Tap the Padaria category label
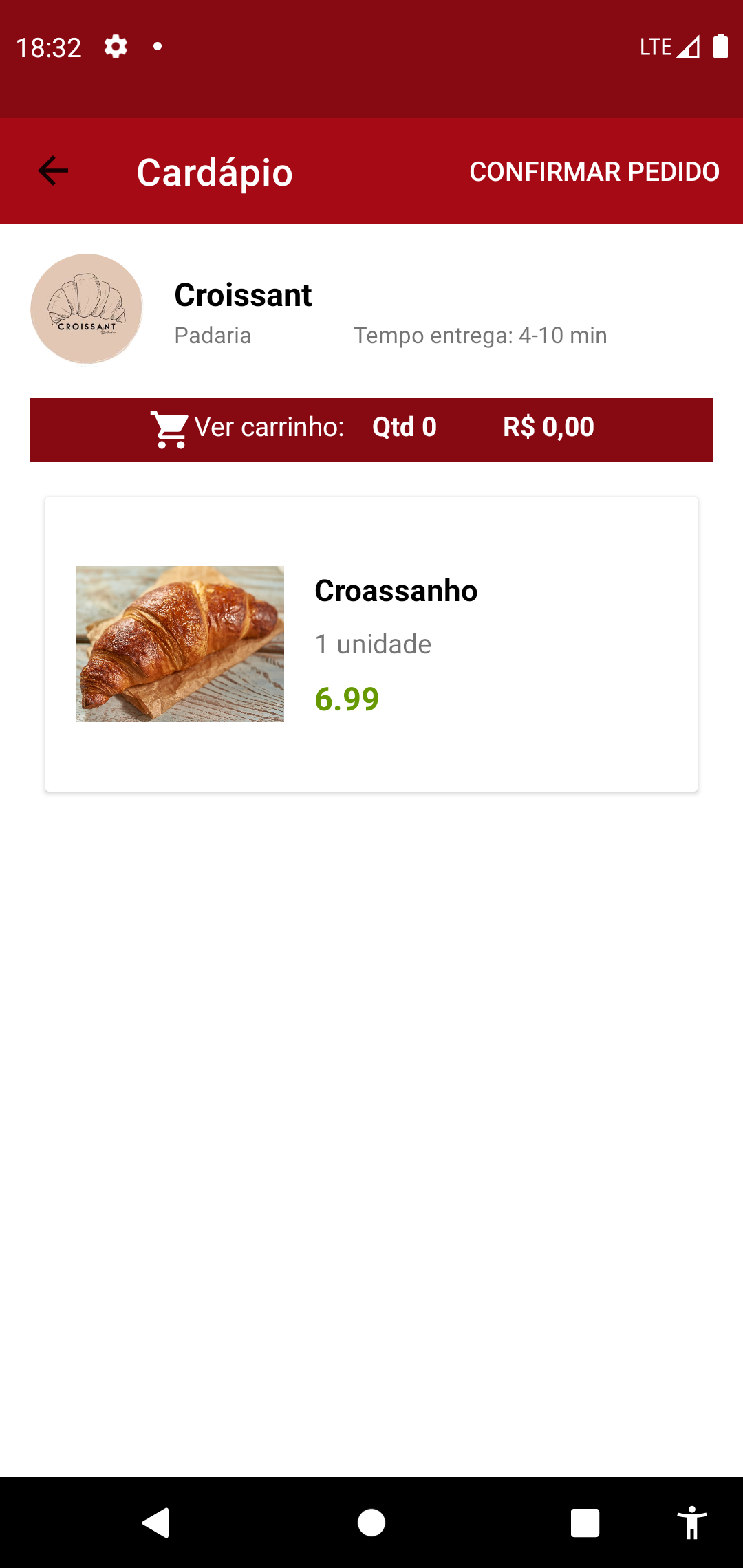The width and height of the screenshot is (743, 1568). point(213,336)
